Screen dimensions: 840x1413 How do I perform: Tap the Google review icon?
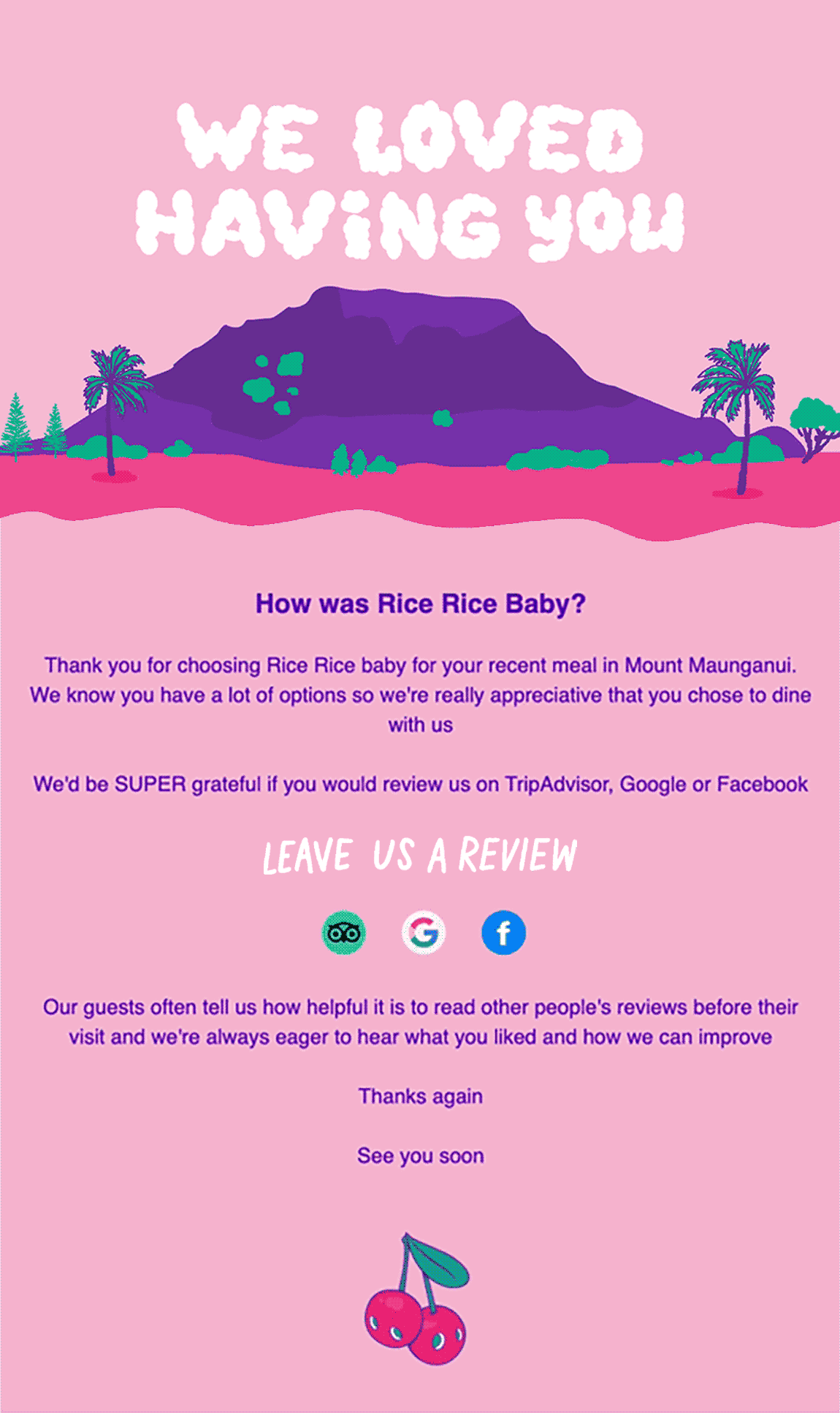pyautogui.click(x=424, y=933)
